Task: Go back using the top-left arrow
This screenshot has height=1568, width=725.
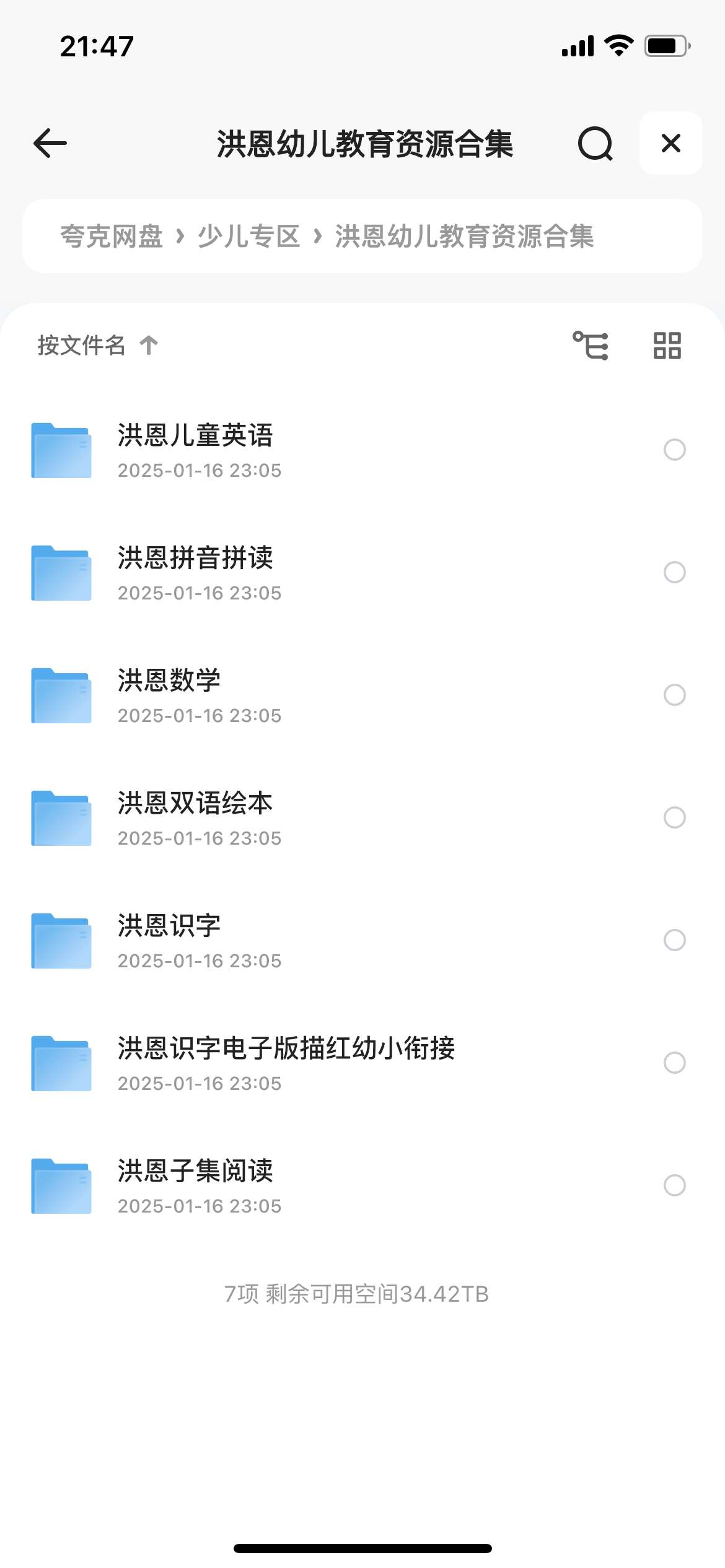Action: [50, 144]
